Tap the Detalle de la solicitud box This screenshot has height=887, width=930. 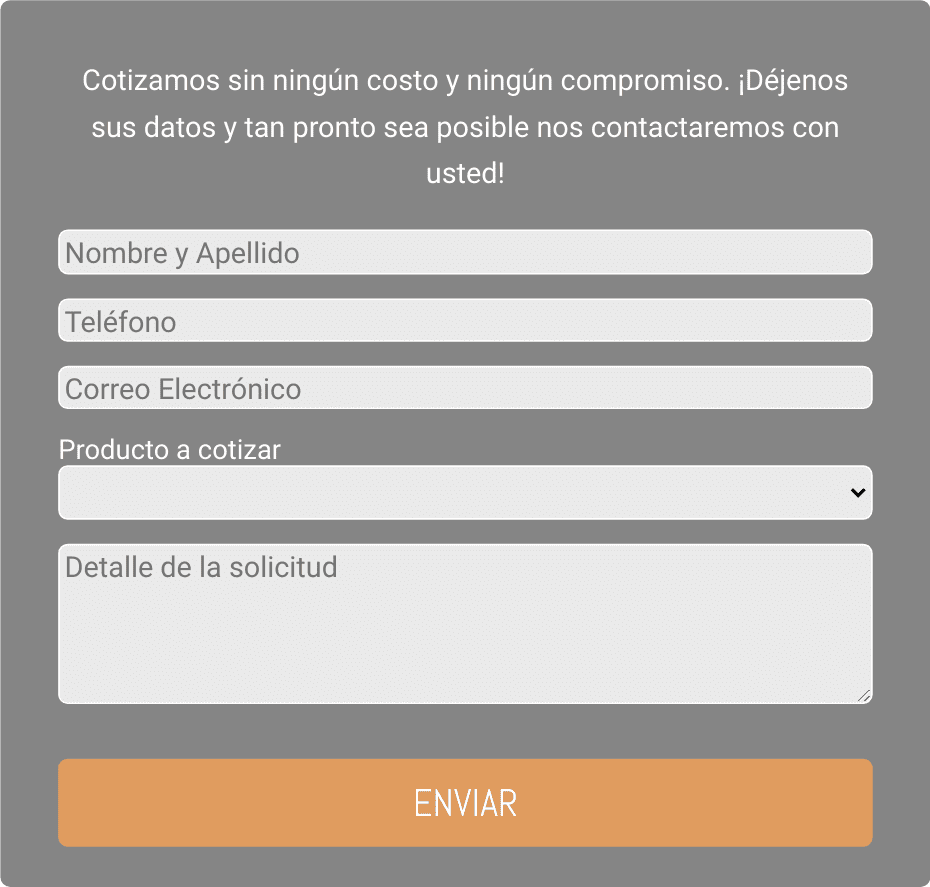[x=465, y=623]
